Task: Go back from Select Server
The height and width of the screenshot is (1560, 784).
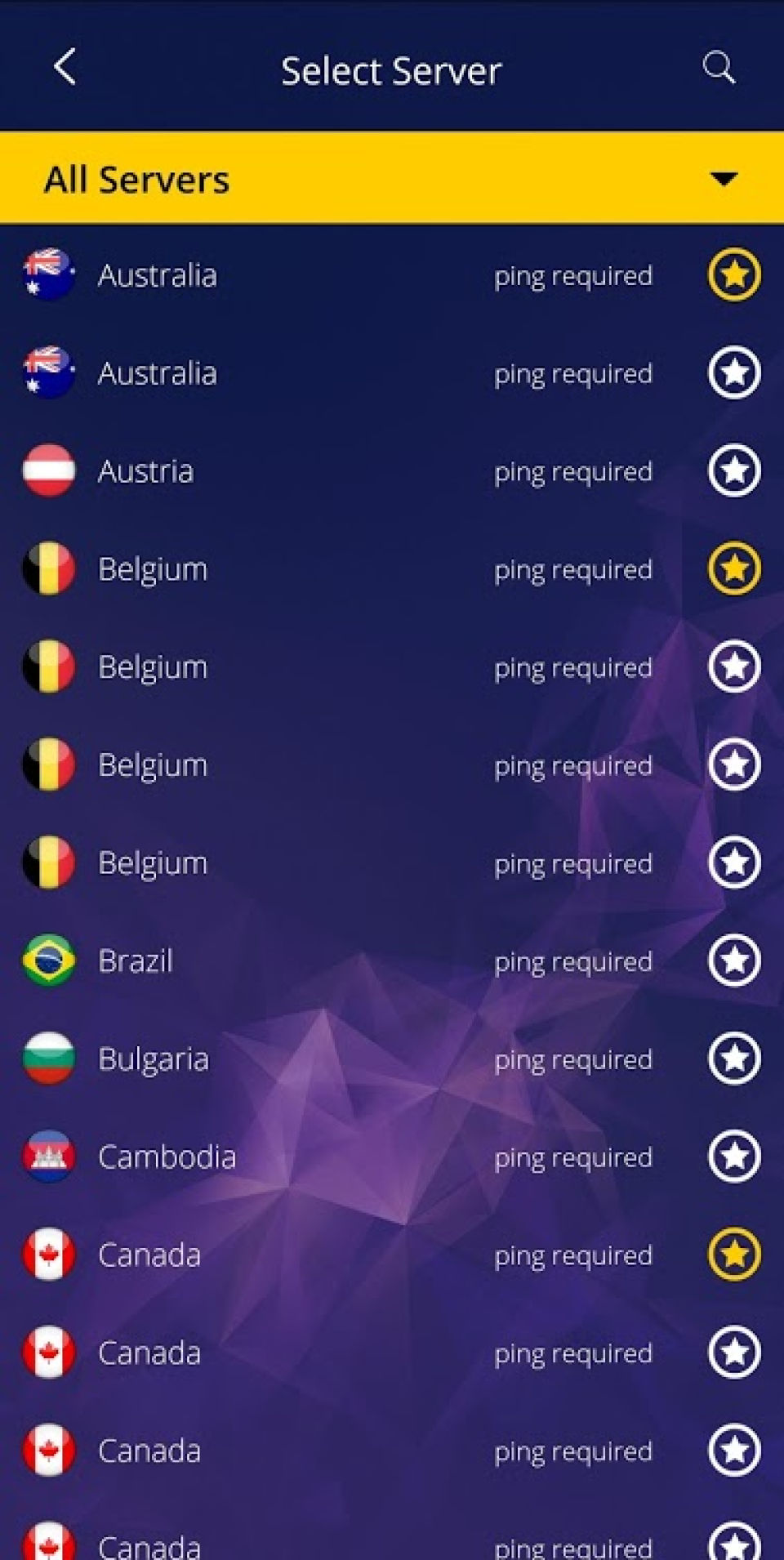Action: [x=65, y=67]
